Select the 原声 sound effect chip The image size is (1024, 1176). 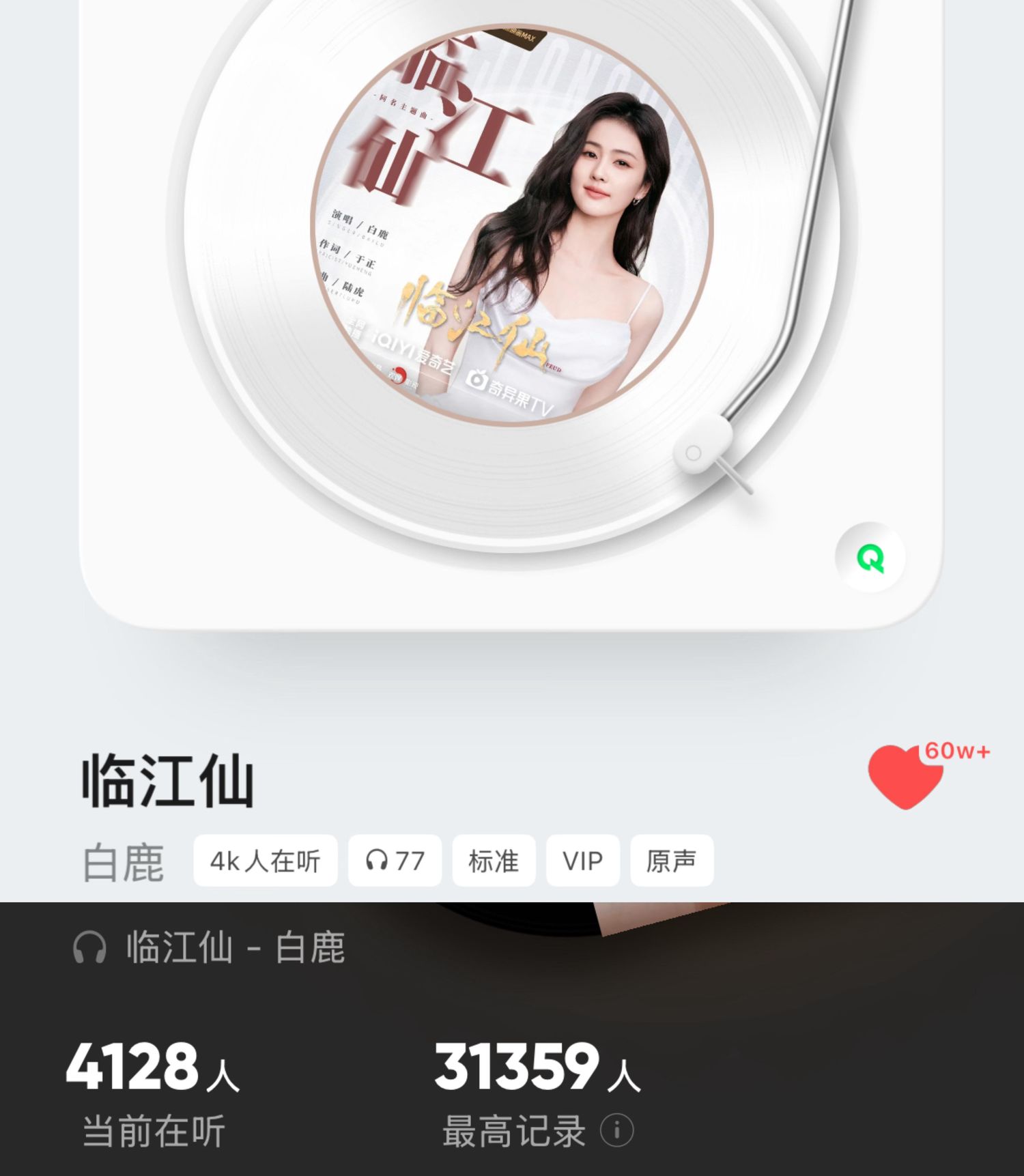[671, 861]
